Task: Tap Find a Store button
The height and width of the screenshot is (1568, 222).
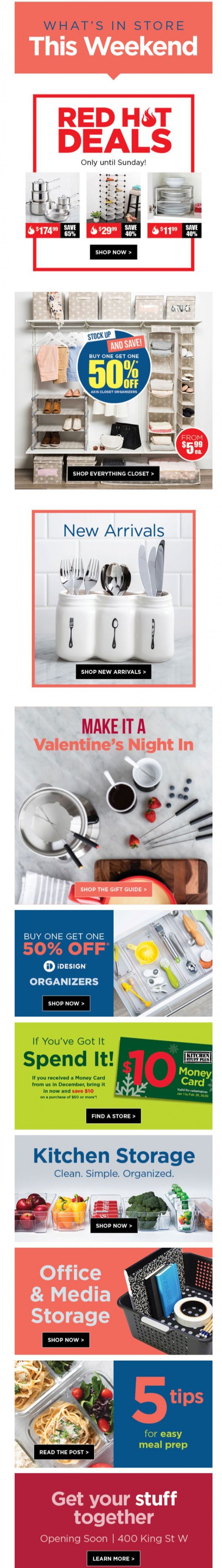Action: [113, 1115]
